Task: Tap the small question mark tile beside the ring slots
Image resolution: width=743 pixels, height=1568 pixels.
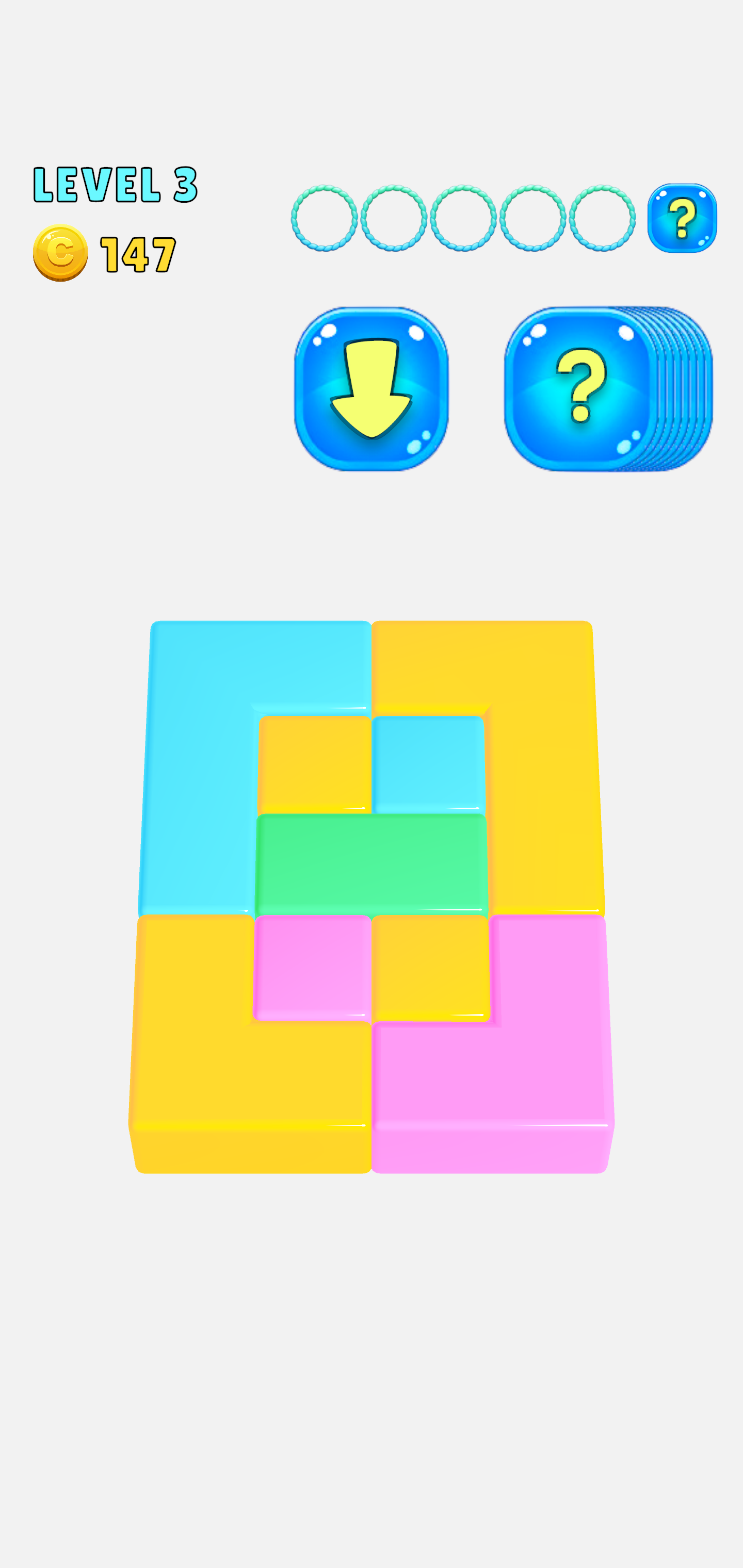Action: pyautogui.click(x=682, y=218)
